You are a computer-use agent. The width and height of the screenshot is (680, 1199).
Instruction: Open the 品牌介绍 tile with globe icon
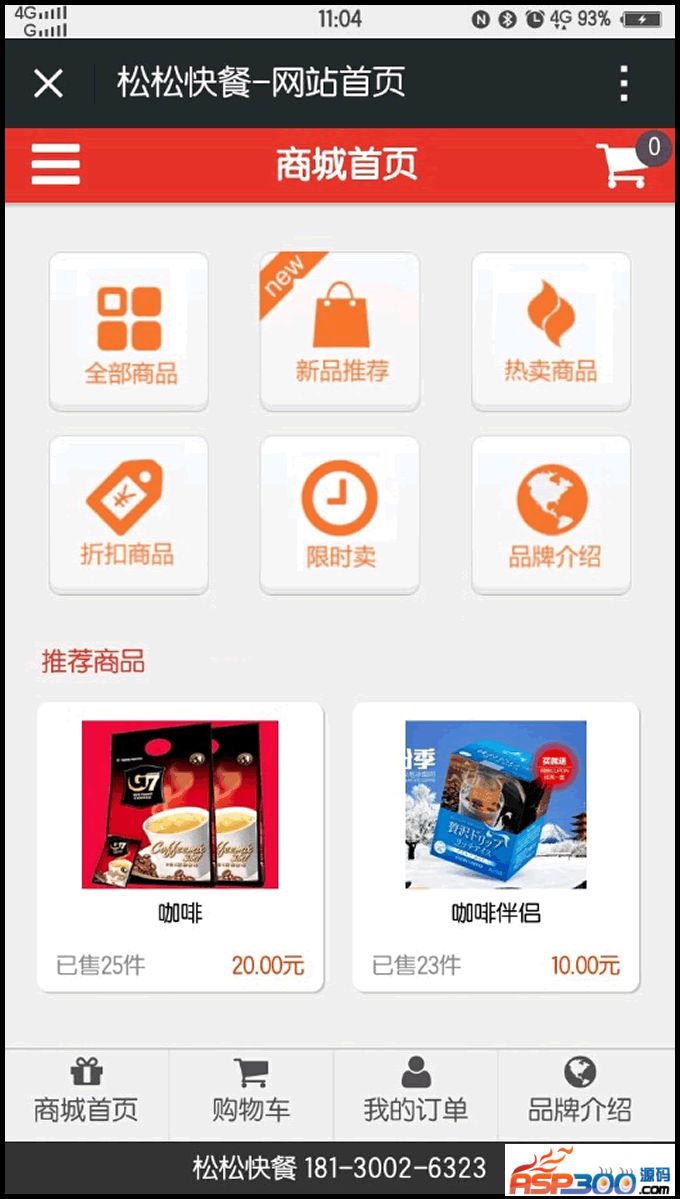(551, 515)
